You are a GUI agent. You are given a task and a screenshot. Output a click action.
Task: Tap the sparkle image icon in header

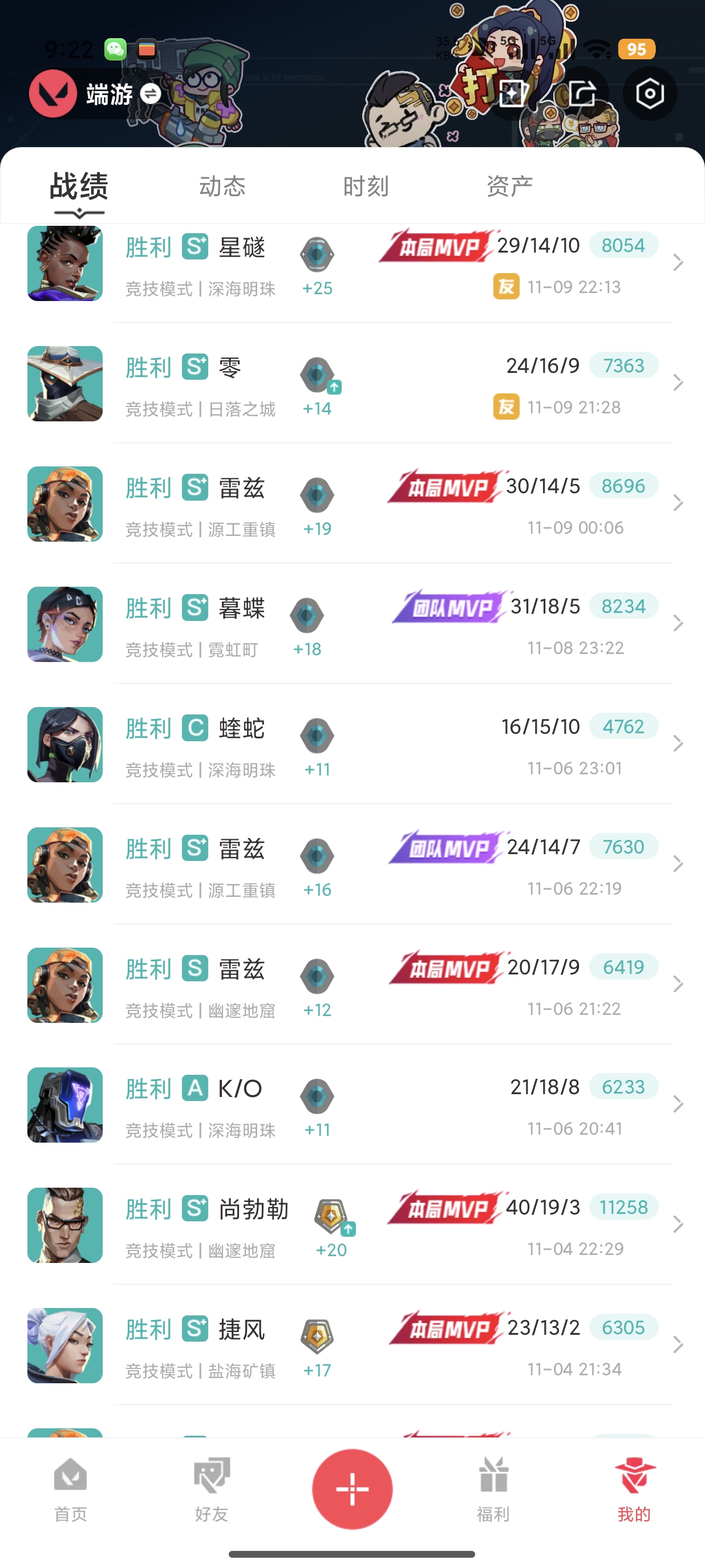pyautogui.click(x=513, y=94)
